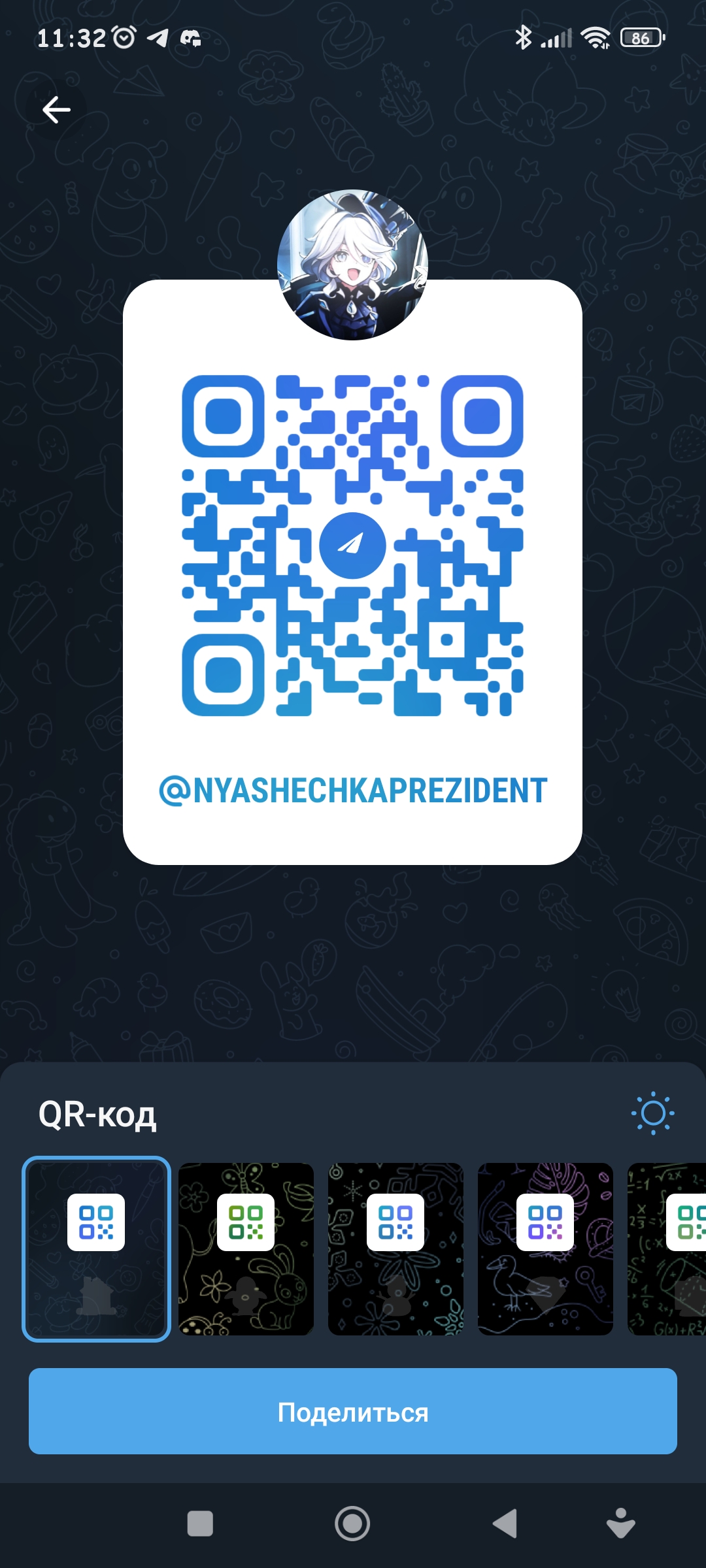Go back using the arrow icon

pyautogui.click(x=56, y=110)
